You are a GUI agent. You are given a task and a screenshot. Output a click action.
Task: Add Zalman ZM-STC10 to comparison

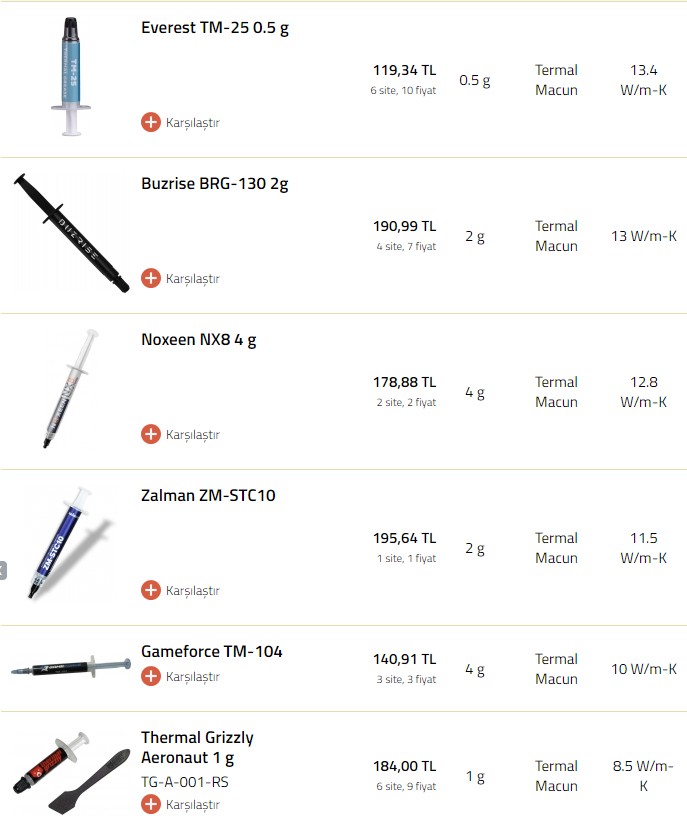[181, 591]
